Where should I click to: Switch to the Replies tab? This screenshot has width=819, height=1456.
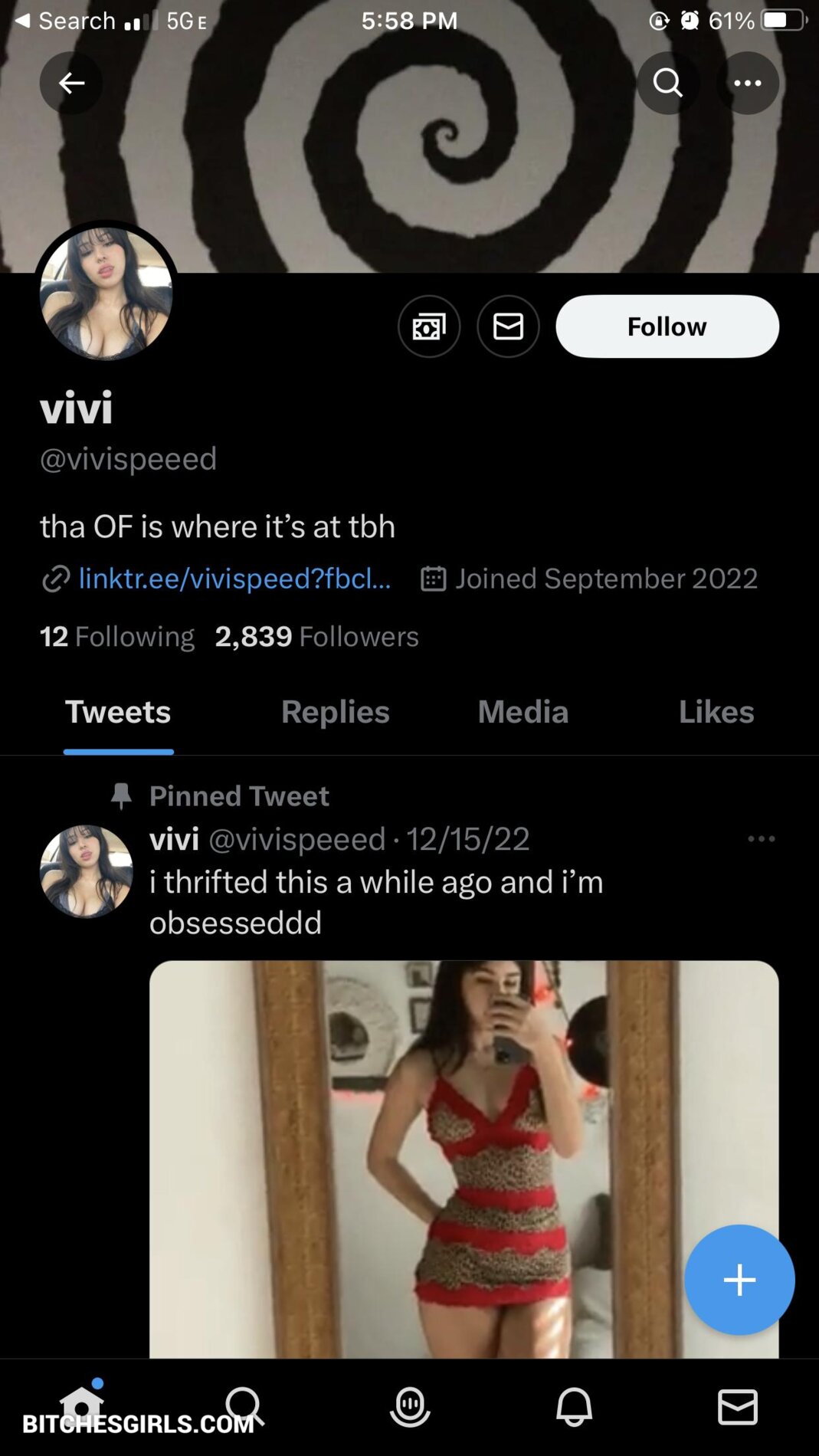[335, 712]
